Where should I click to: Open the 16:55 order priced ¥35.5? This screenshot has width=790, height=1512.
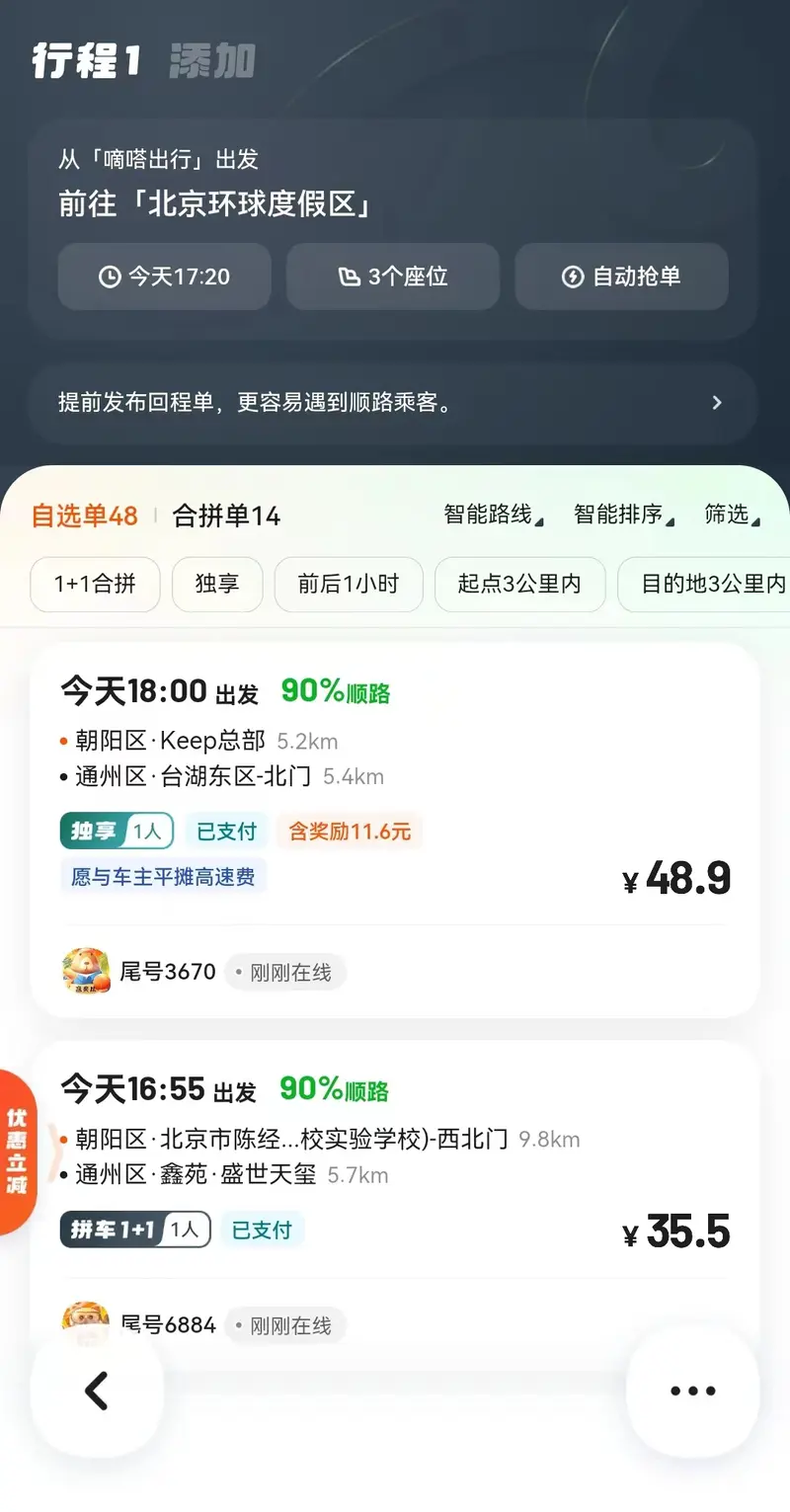click(395, 1165)
